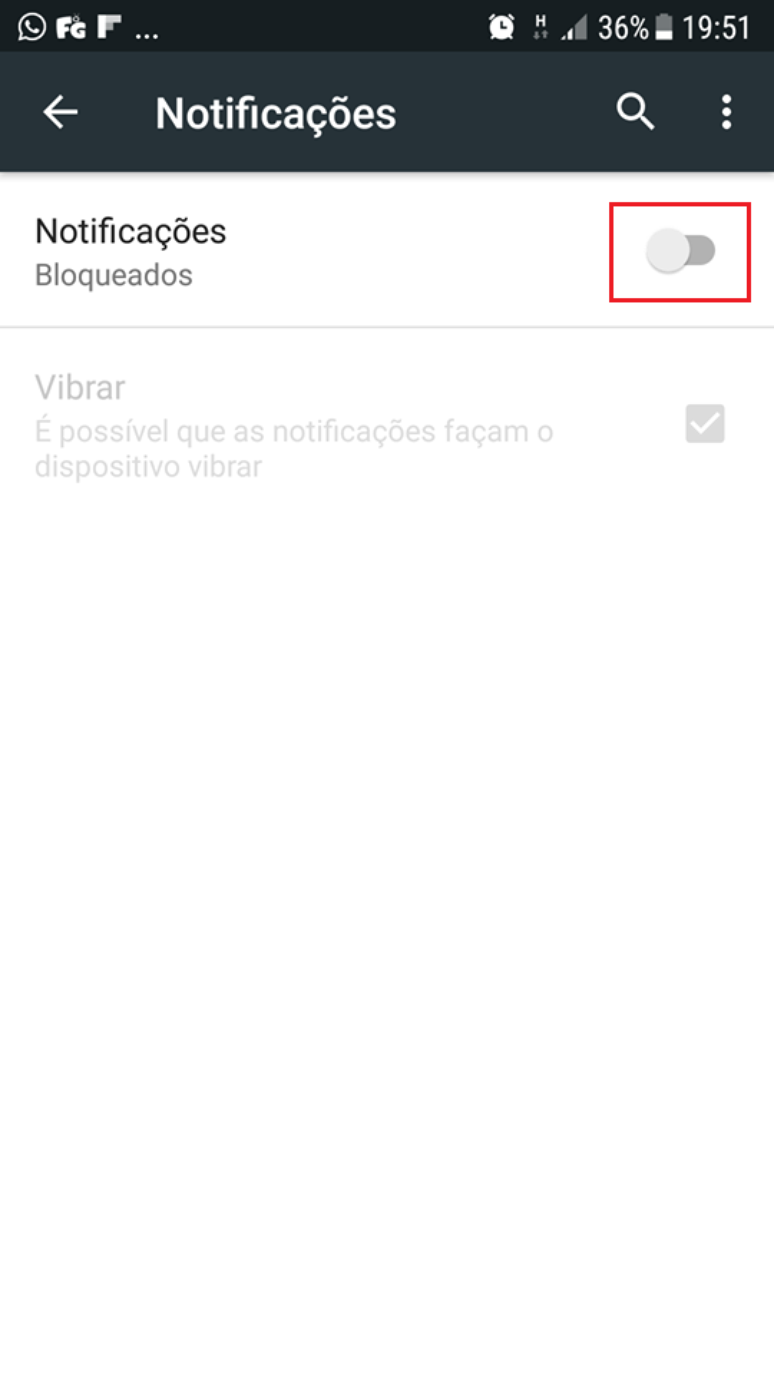Go back using the arrow icon
Screen dimensions: 774x1376
coord(60,113)
